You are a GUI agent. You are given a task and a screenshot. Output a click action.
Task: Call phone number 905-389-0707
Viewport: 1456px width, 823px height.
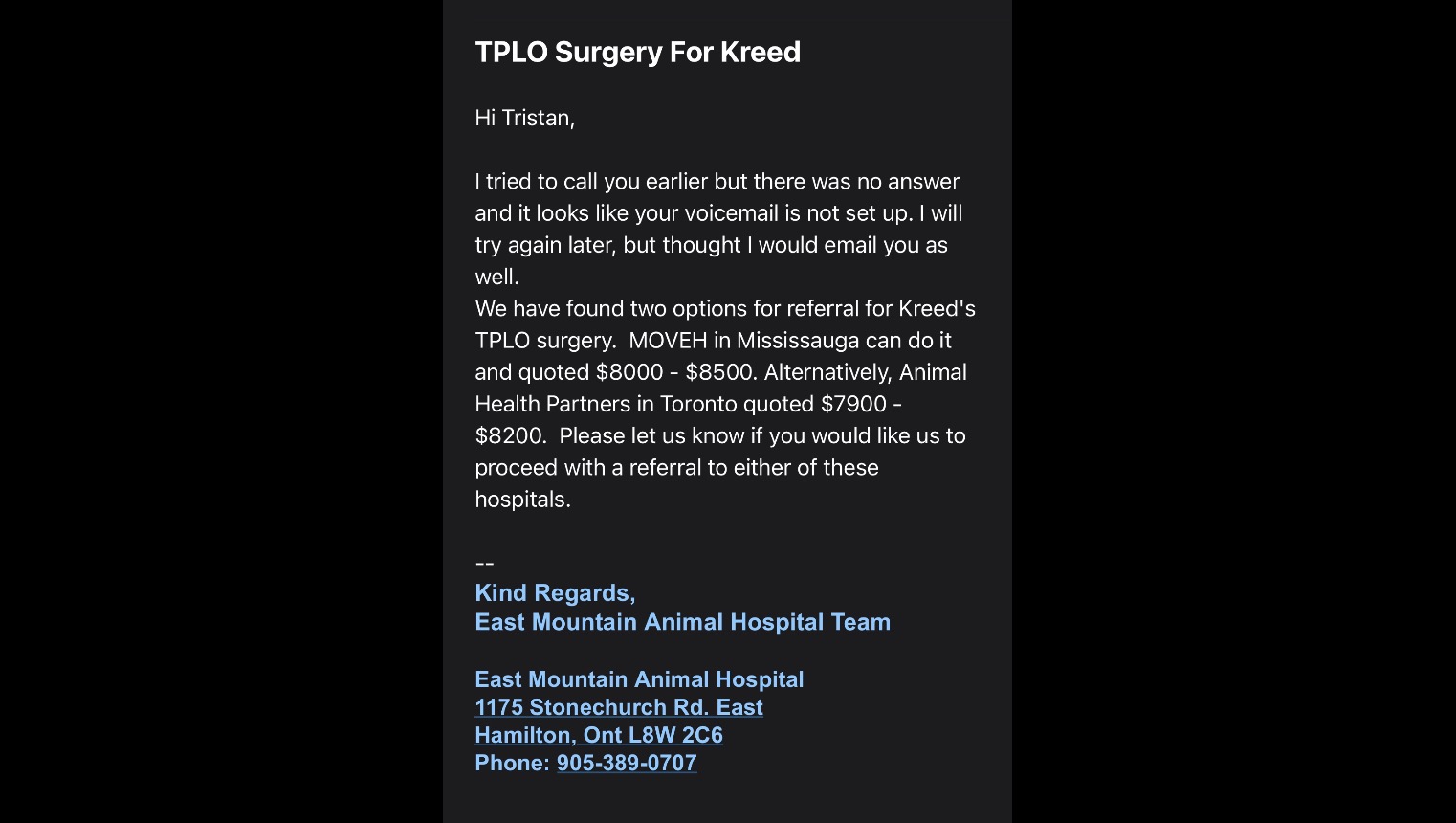click(x=626, y=763)
